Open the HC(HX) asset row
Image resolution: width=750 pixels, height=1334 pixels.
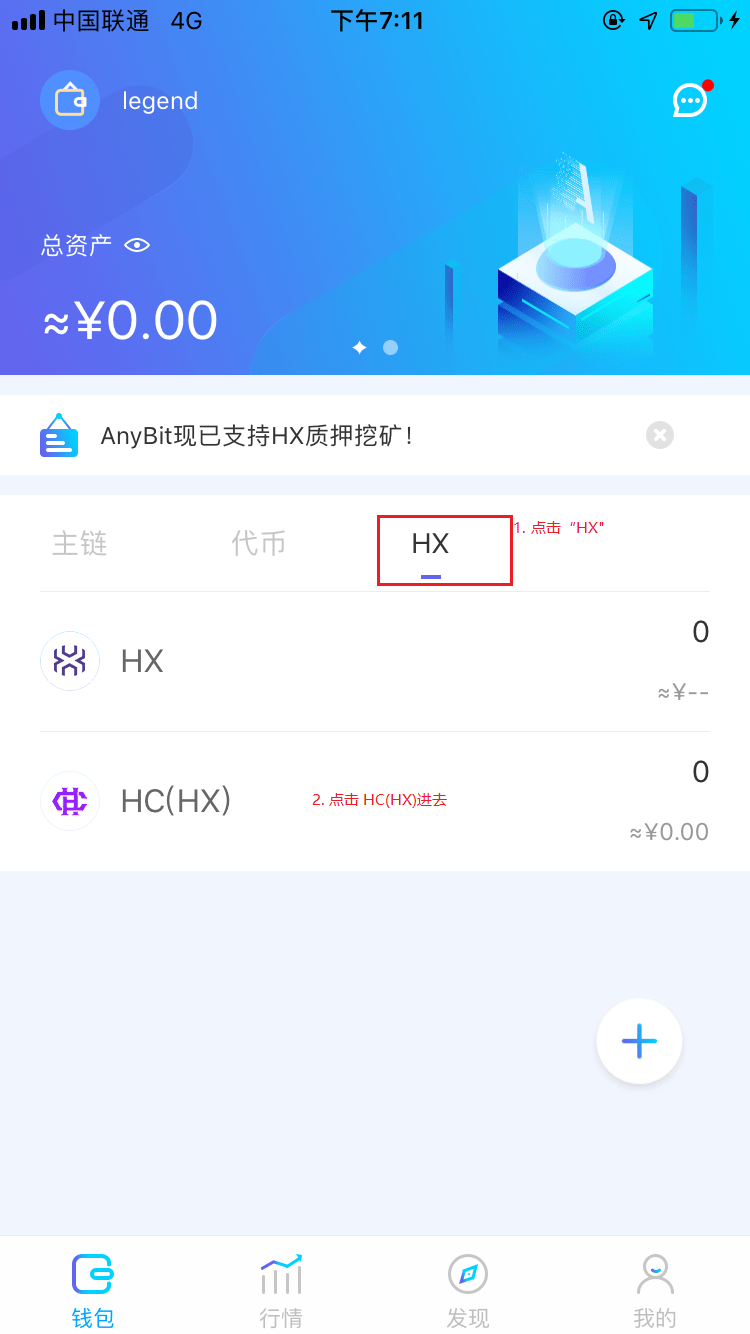click(x=375, y=801)
